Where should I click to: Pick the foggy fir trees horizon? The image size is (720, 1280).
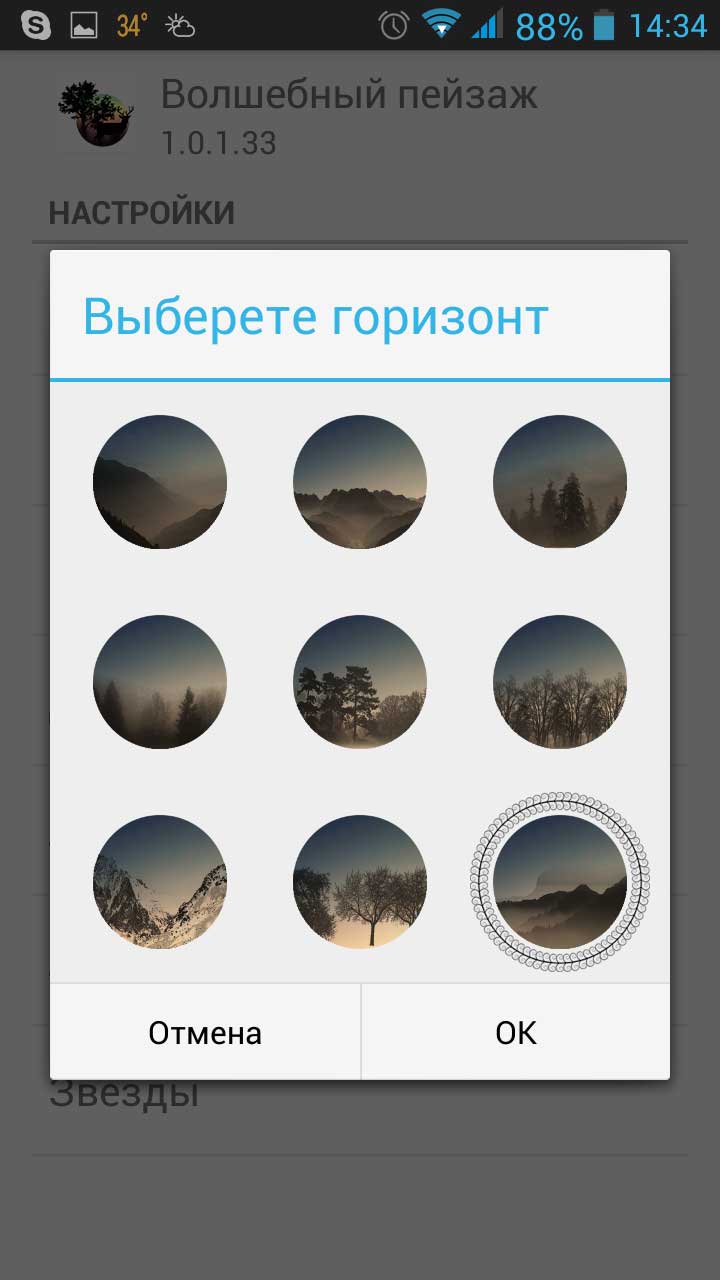click(x=560, y=482)
